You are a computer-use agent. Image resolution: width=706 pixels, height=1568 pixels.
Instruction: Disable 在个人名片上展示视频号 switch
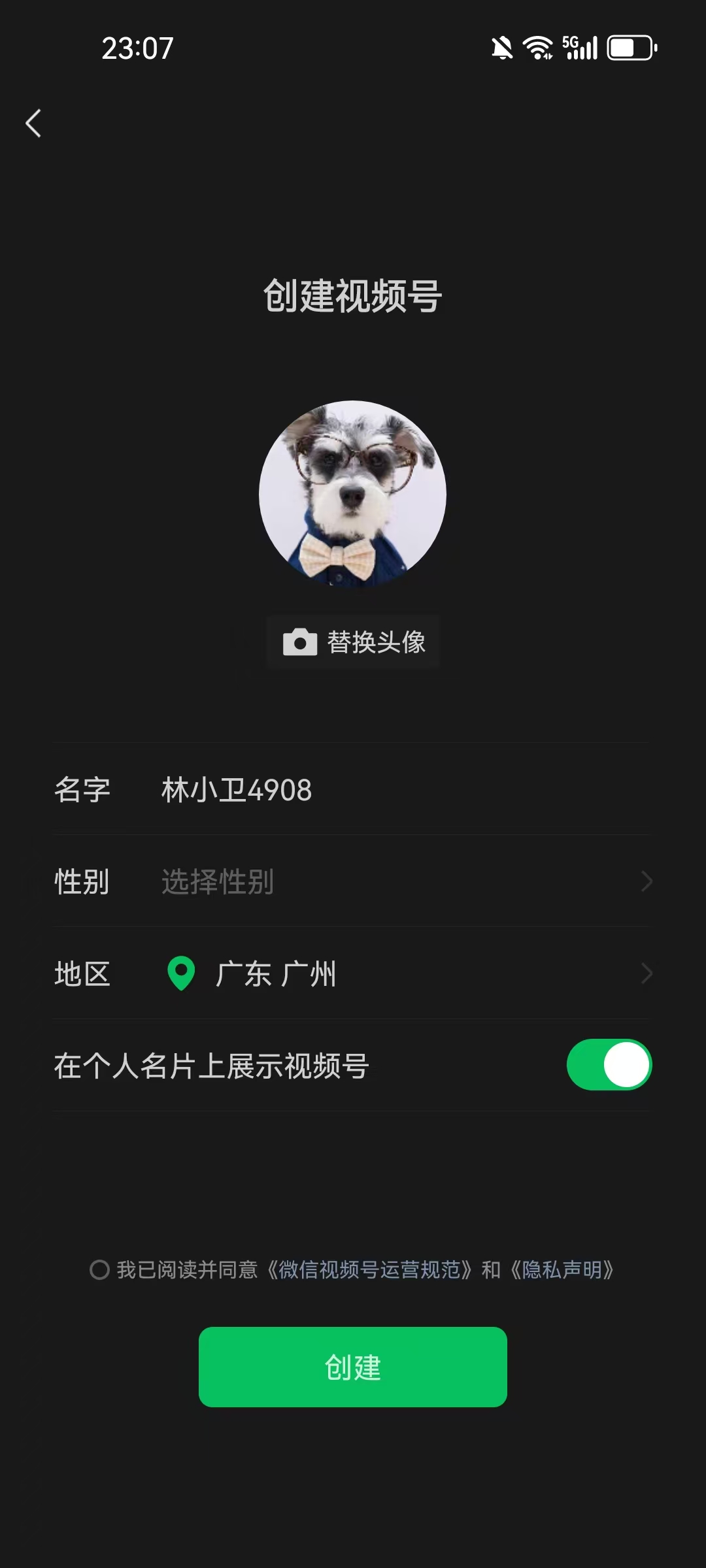(x=609, y=1065)
